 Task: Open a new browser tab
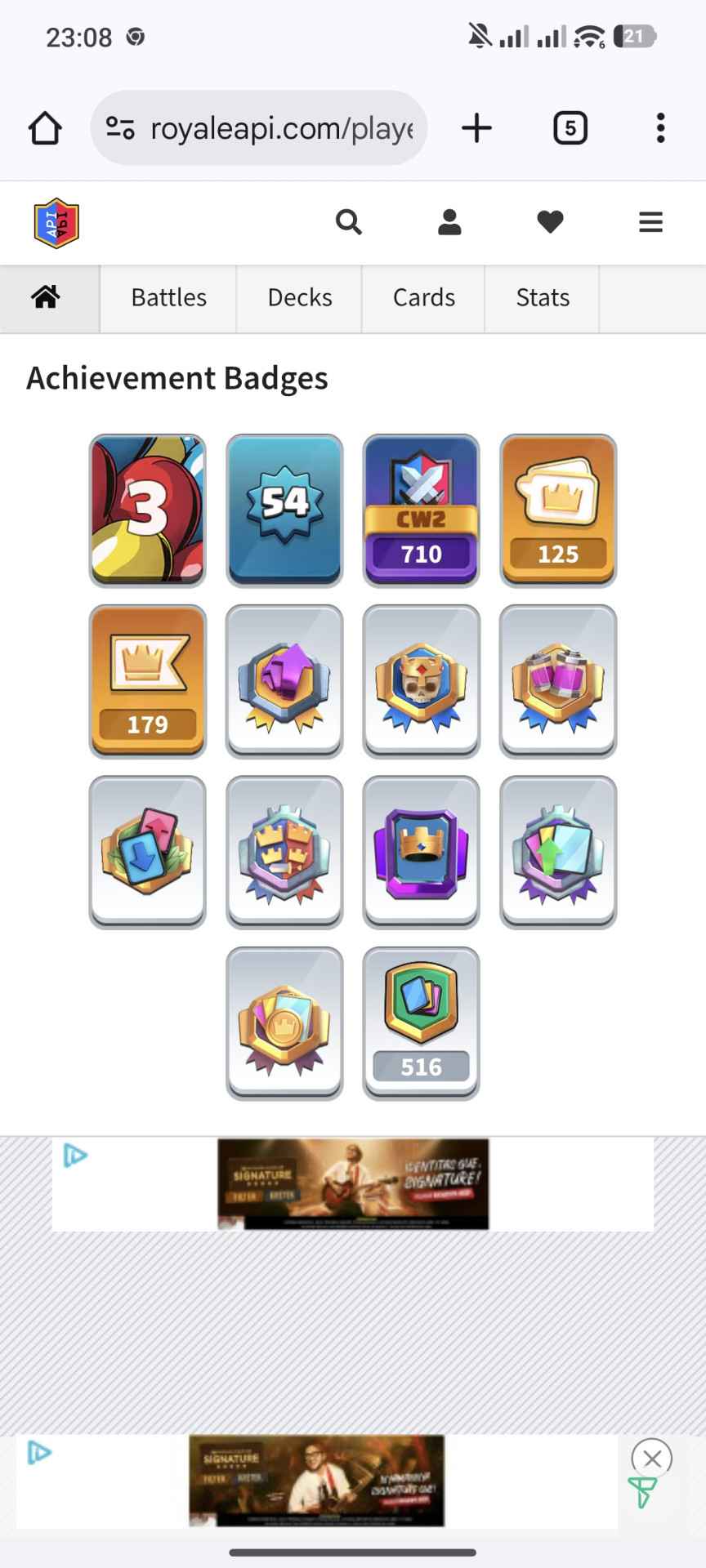[476, 128]
